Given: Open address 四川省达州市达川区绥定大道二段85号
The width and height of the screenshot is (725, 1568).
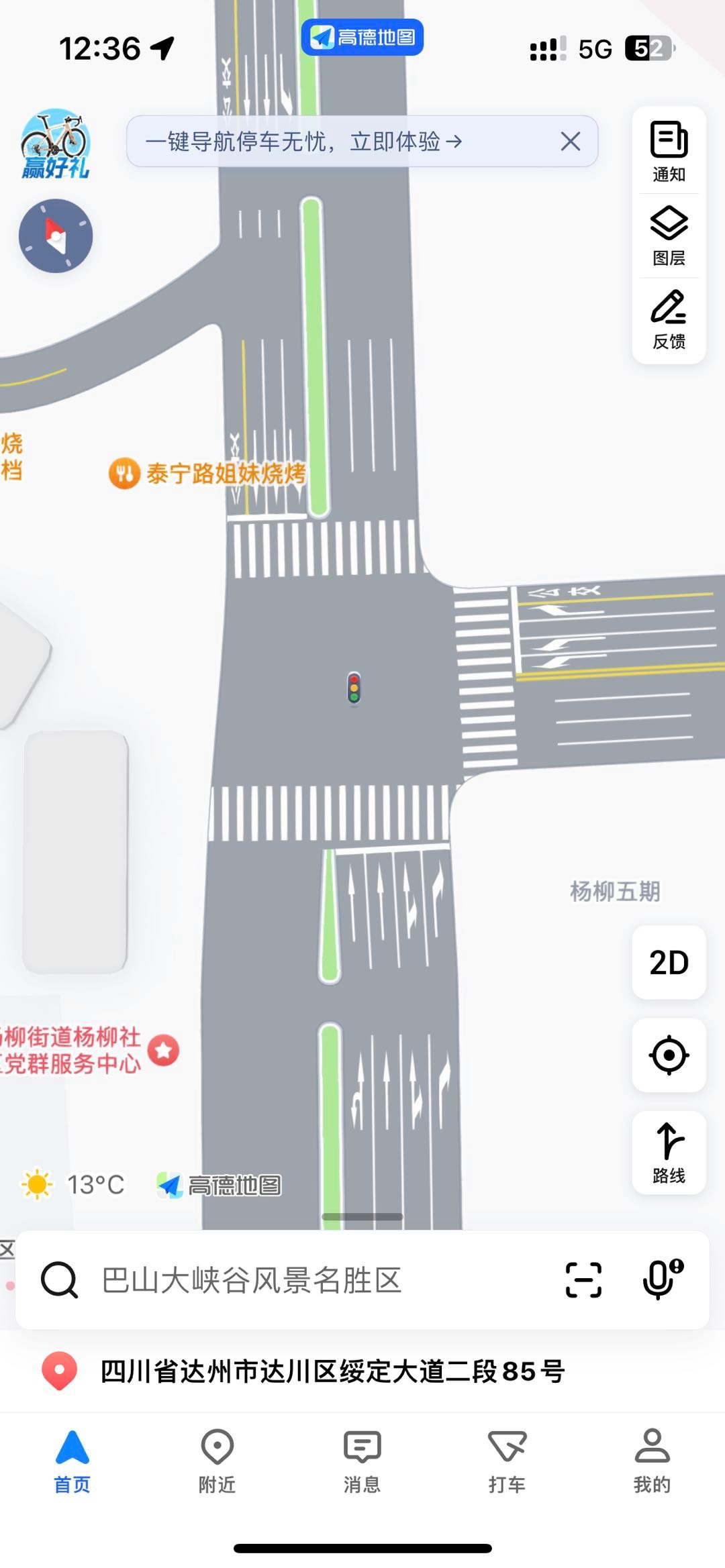Looking at the screenshot, I should click(x=332, y=1372).
